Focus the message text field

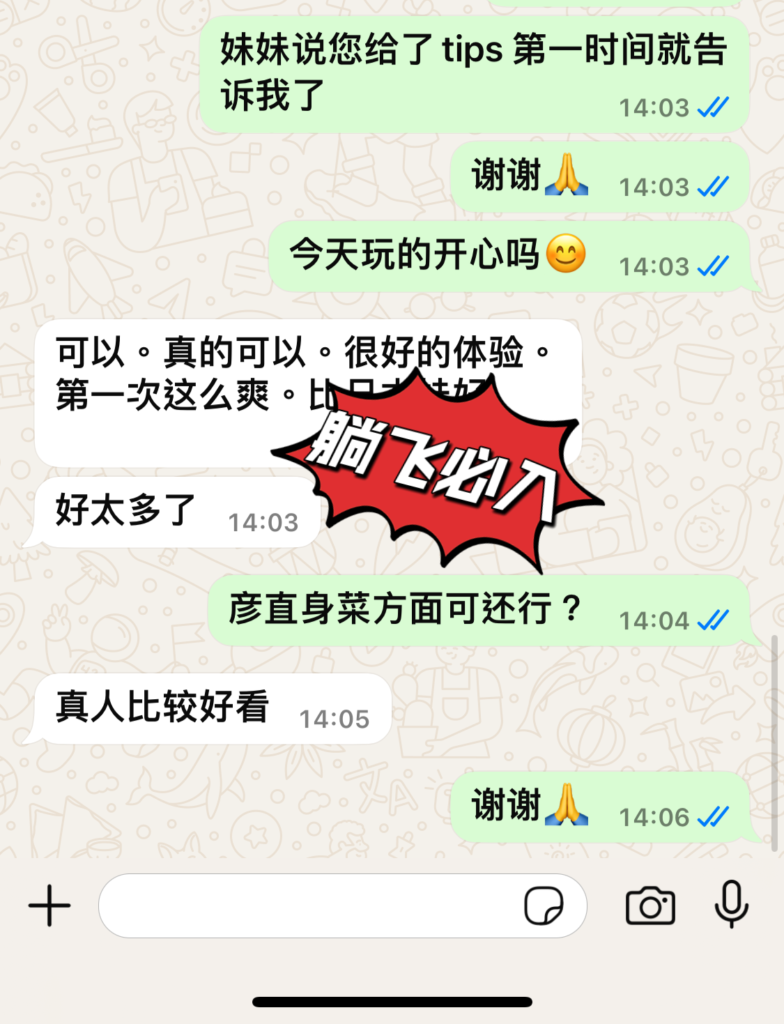(x=310, y=906)
